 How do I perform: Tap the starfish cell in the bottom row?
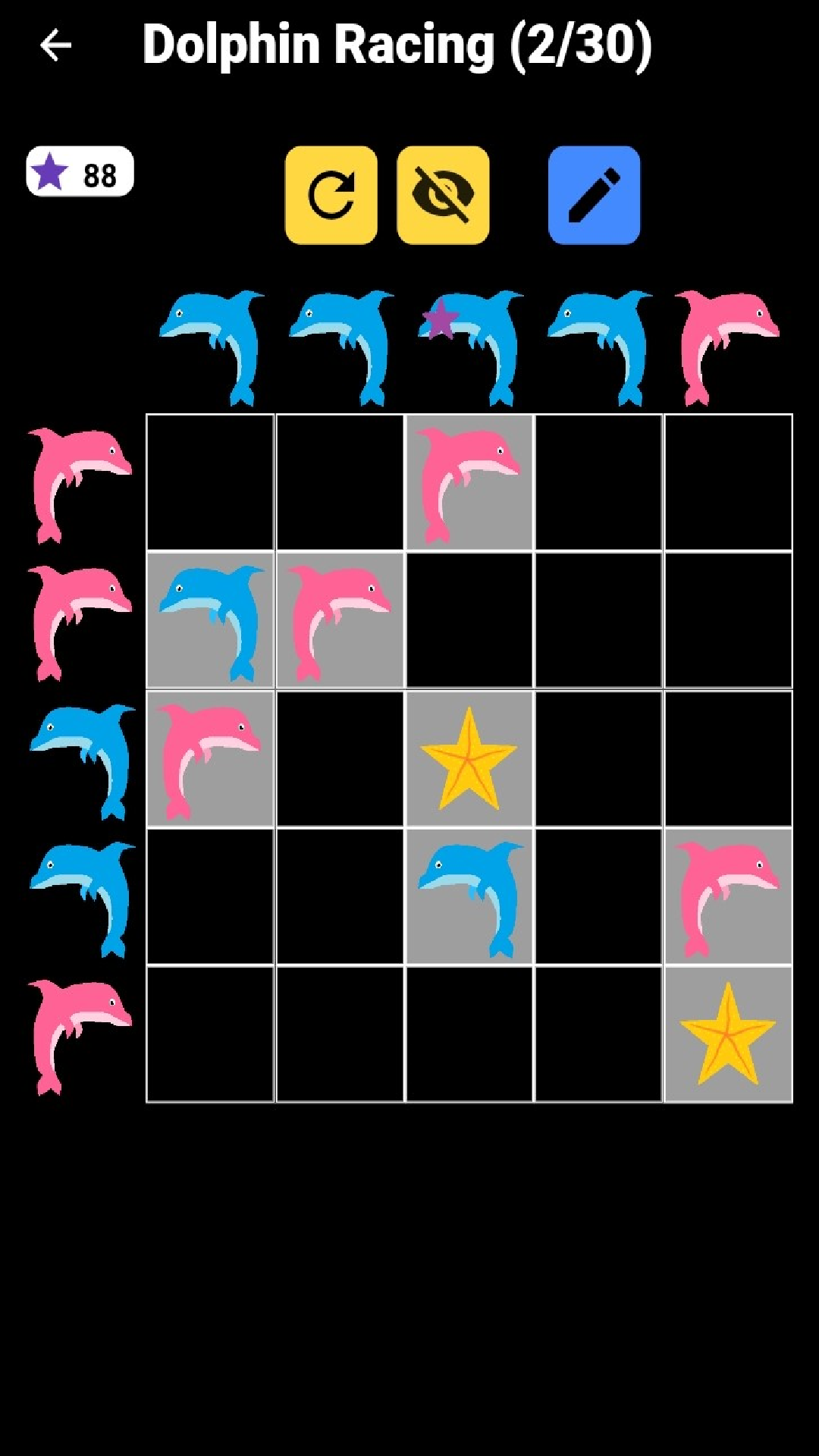(x=728, y=1034)
